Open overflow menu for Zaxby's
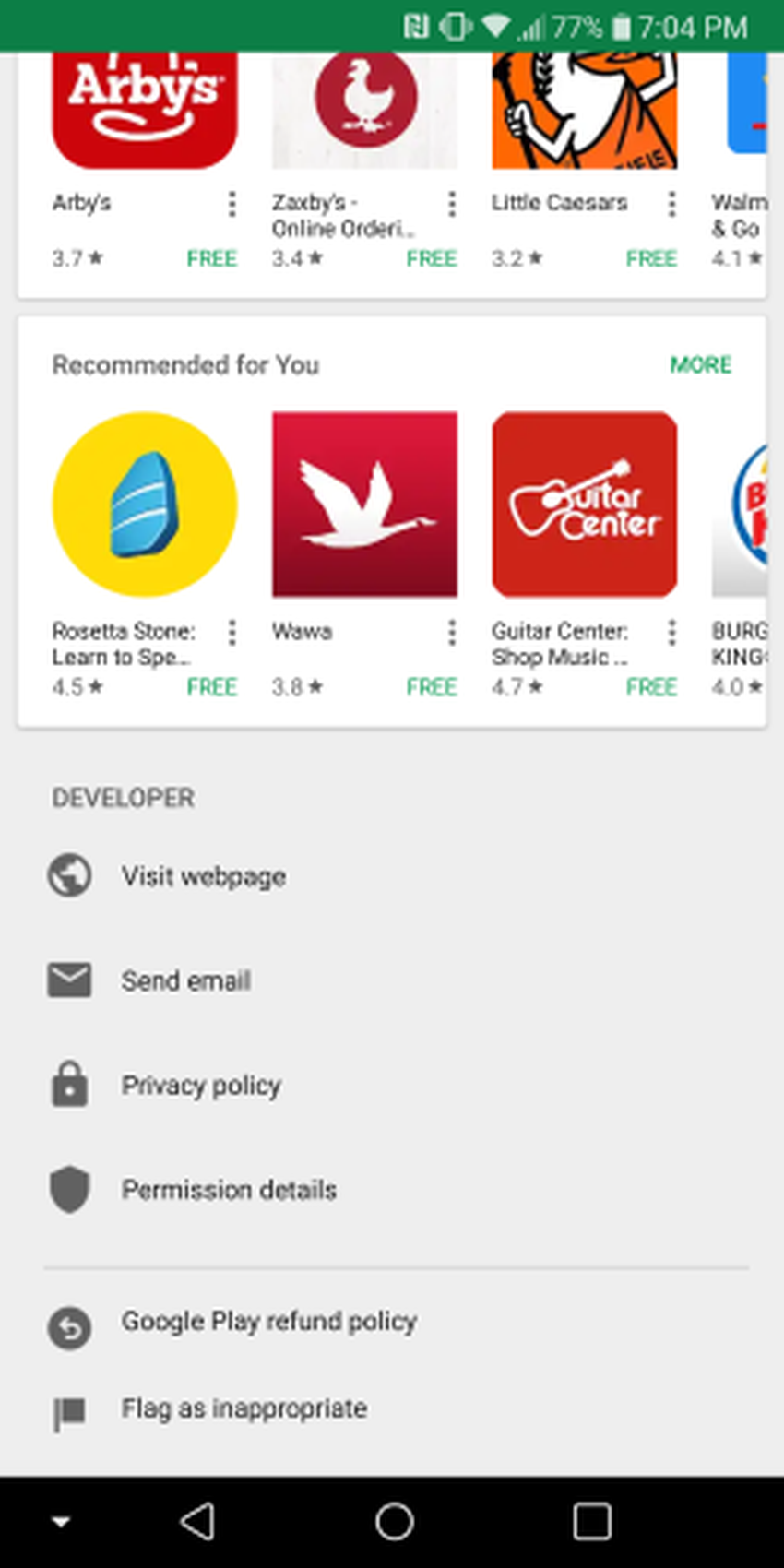 point(452,203)
